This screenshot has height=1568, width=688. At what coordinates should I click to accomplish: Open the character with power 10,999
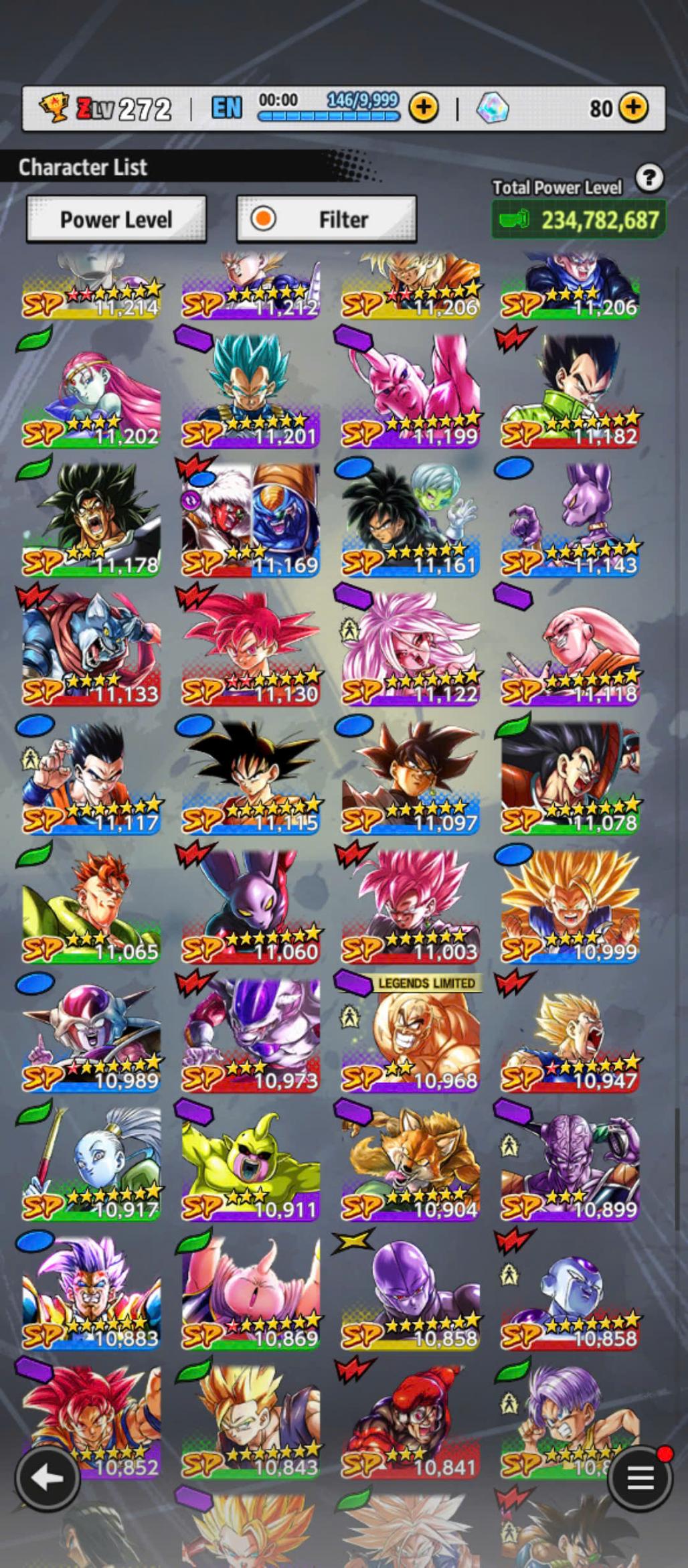[x=570, y=907]
